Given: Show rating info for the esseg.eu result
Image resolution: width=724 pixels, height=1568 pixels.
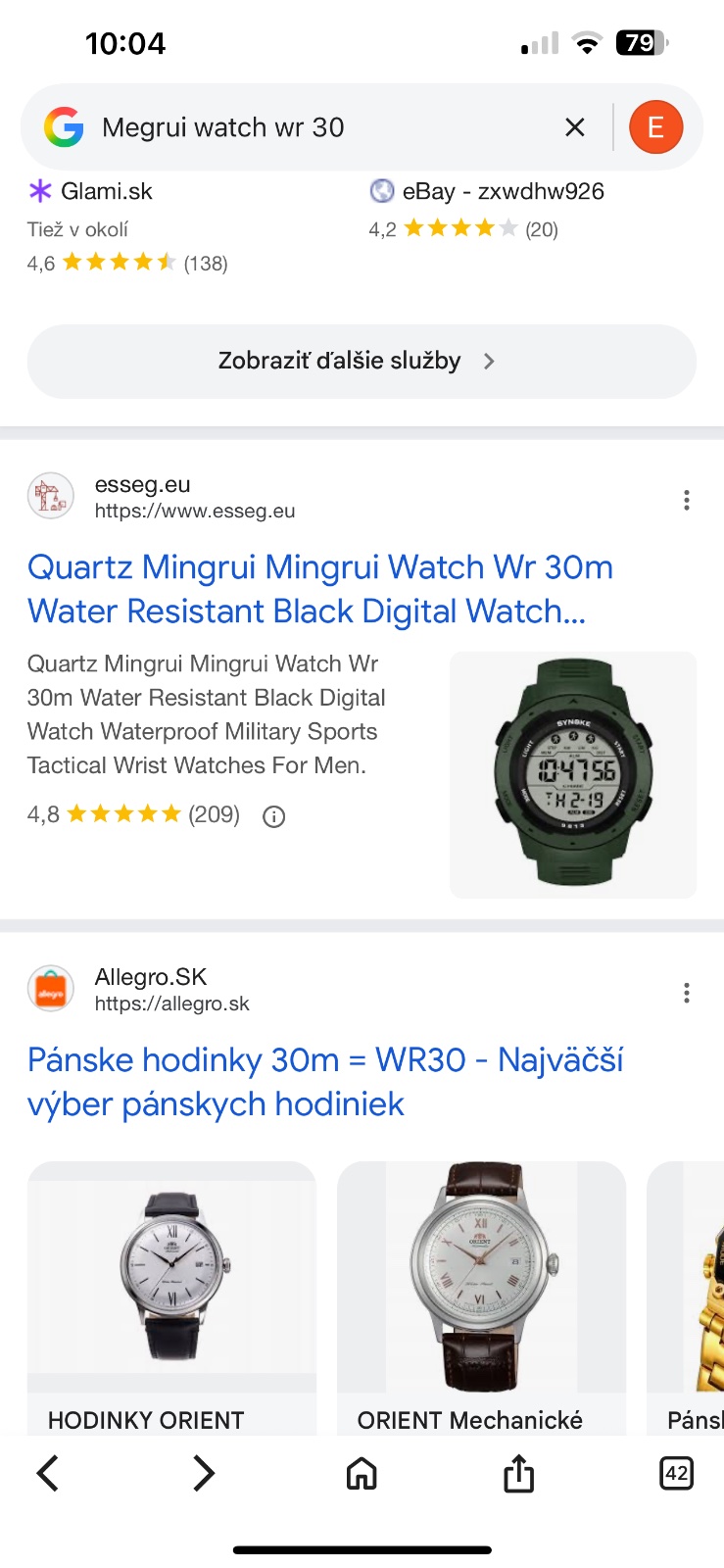Looking at the screenshot, I should coord(274,816).
